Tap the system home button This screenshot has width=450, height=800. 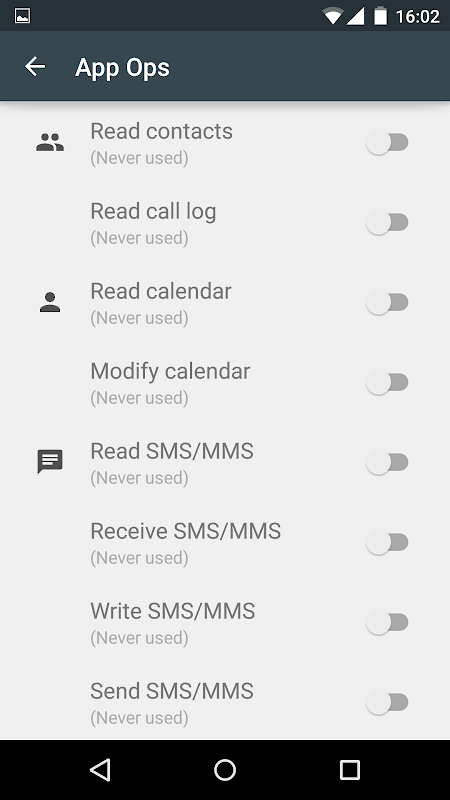coord(225,770)
